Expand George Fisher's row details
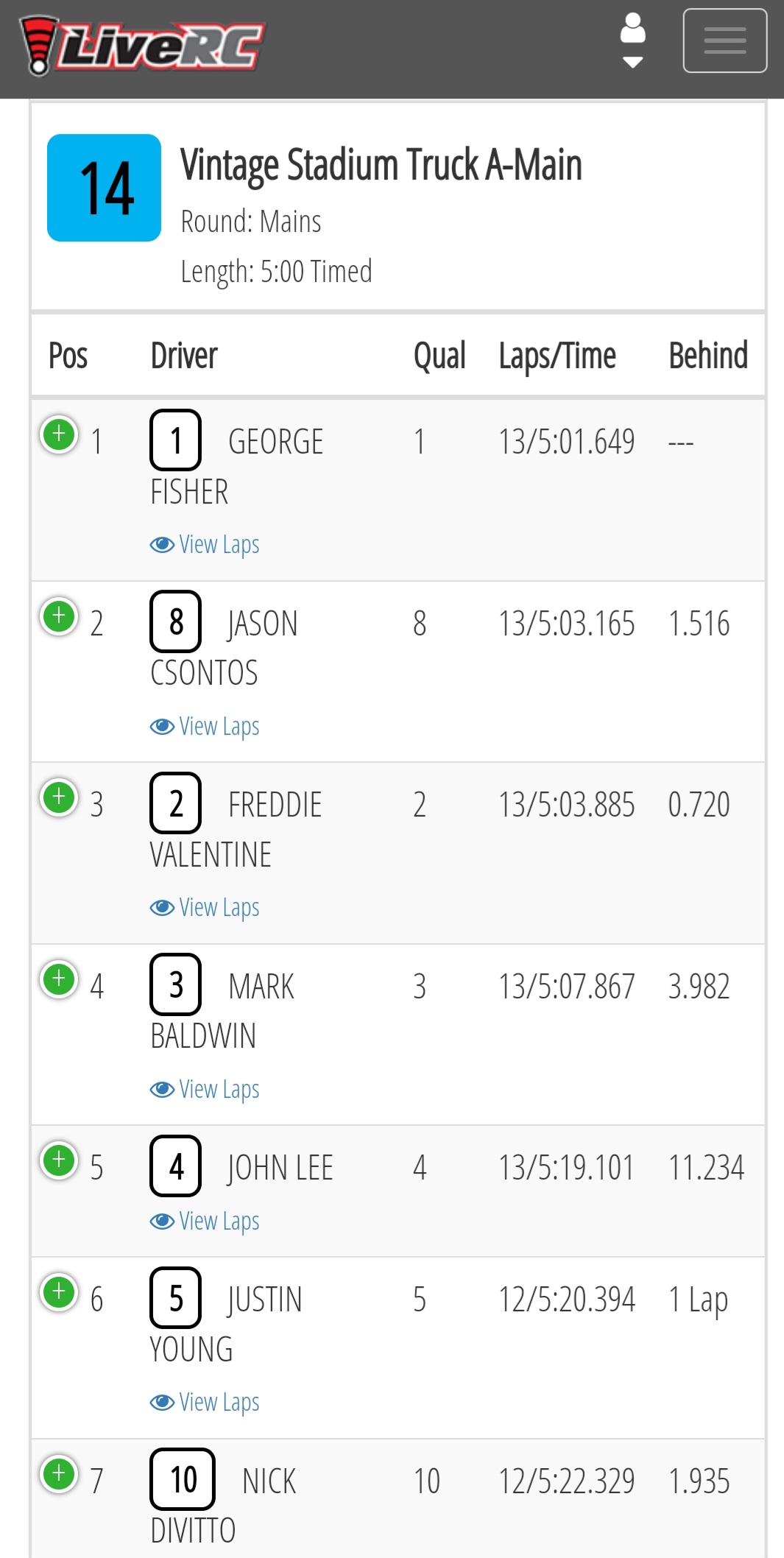The height and width of the screenshot is (1558, 784). tap(59, 434)
